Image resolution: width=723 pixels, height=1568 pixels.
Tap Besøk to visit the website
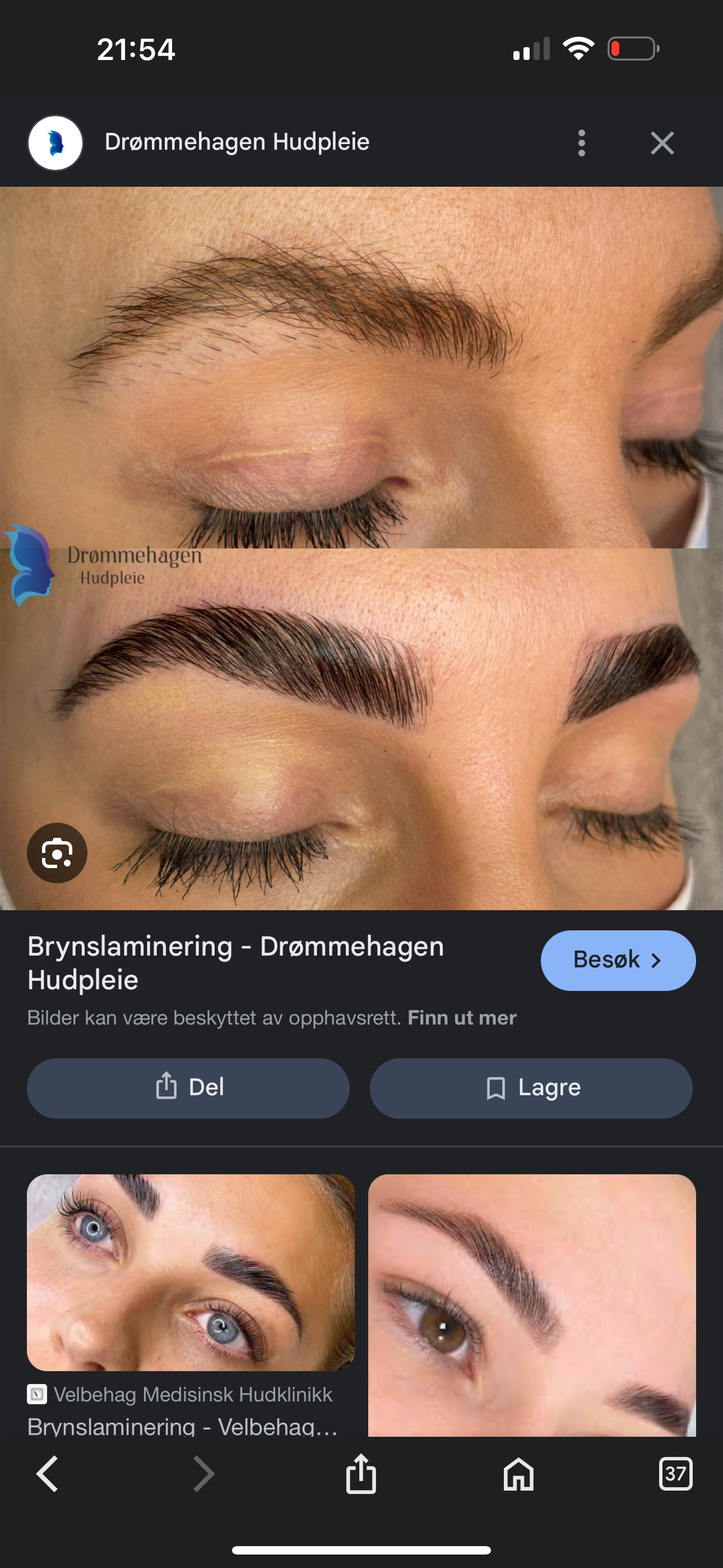pyautogui.click(x=618, y=960)
